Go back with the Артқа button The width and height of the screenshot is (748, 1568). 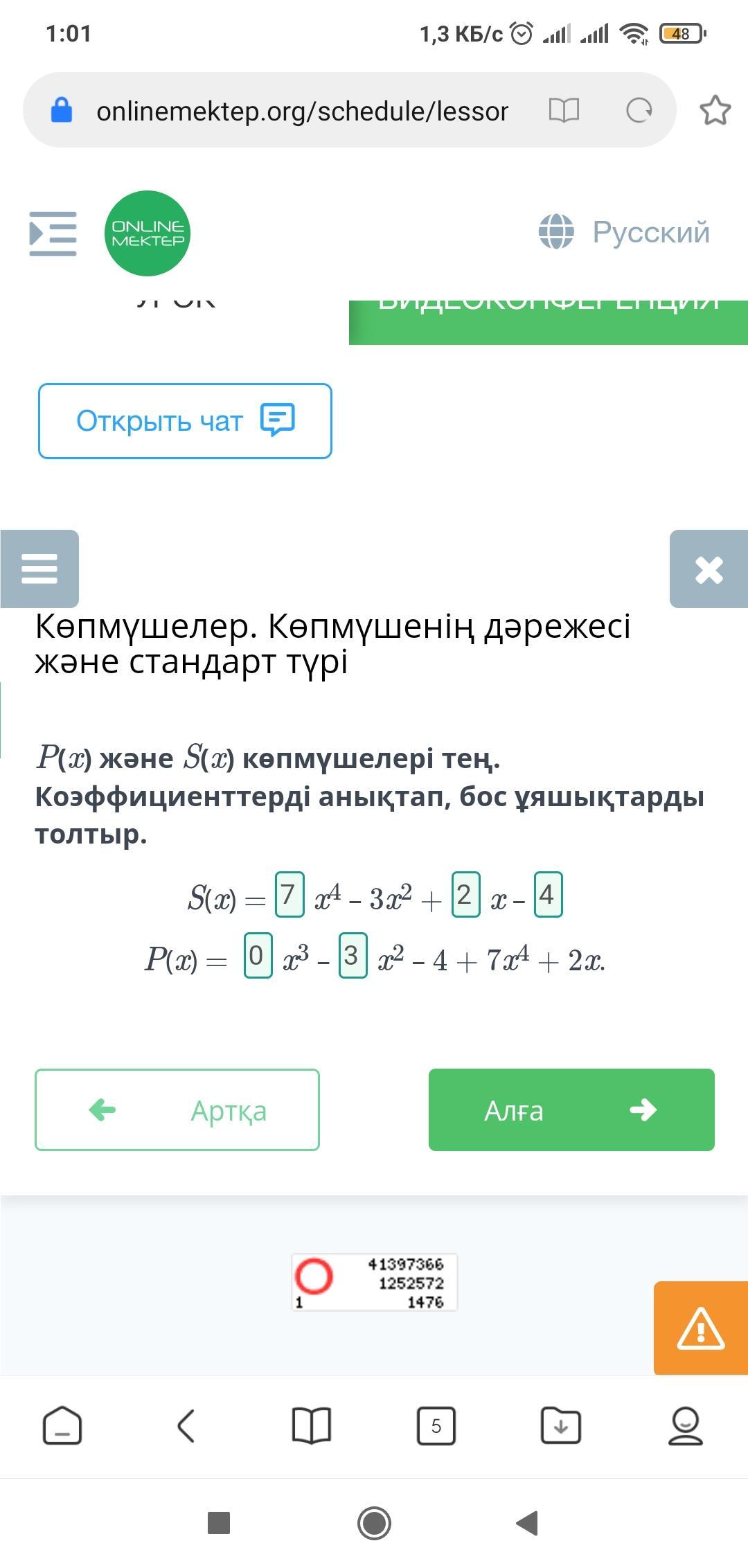click(177, 1110)
